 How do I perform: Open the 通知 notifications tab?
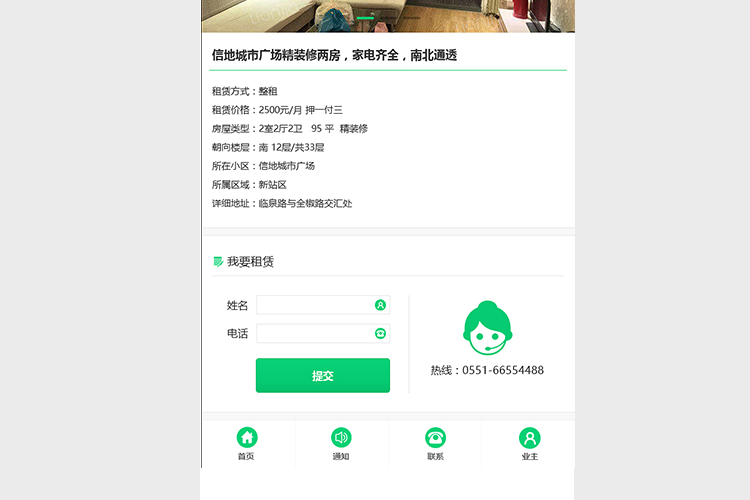(341, 443)
